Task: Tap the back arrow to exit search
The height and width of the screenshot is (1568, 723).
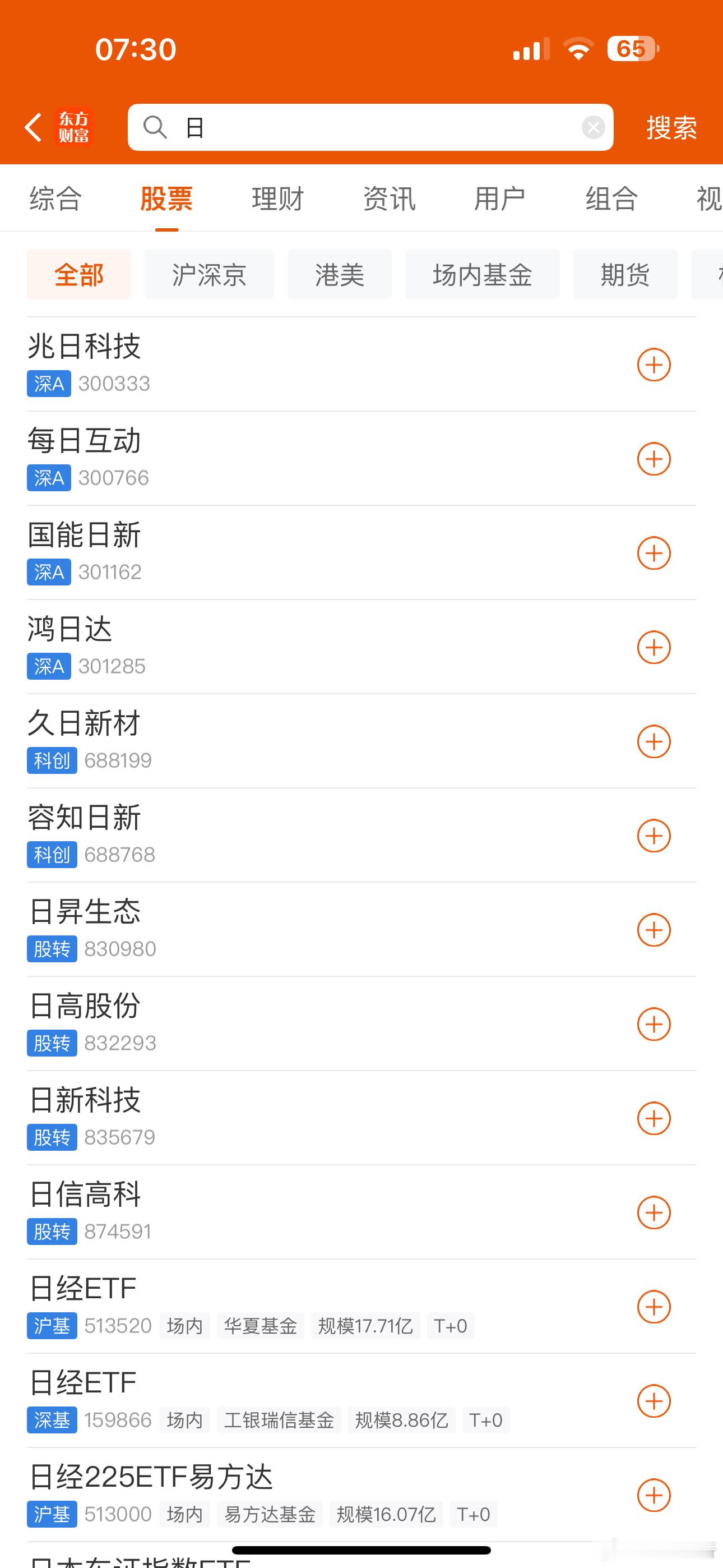Action: pos(33,128)
